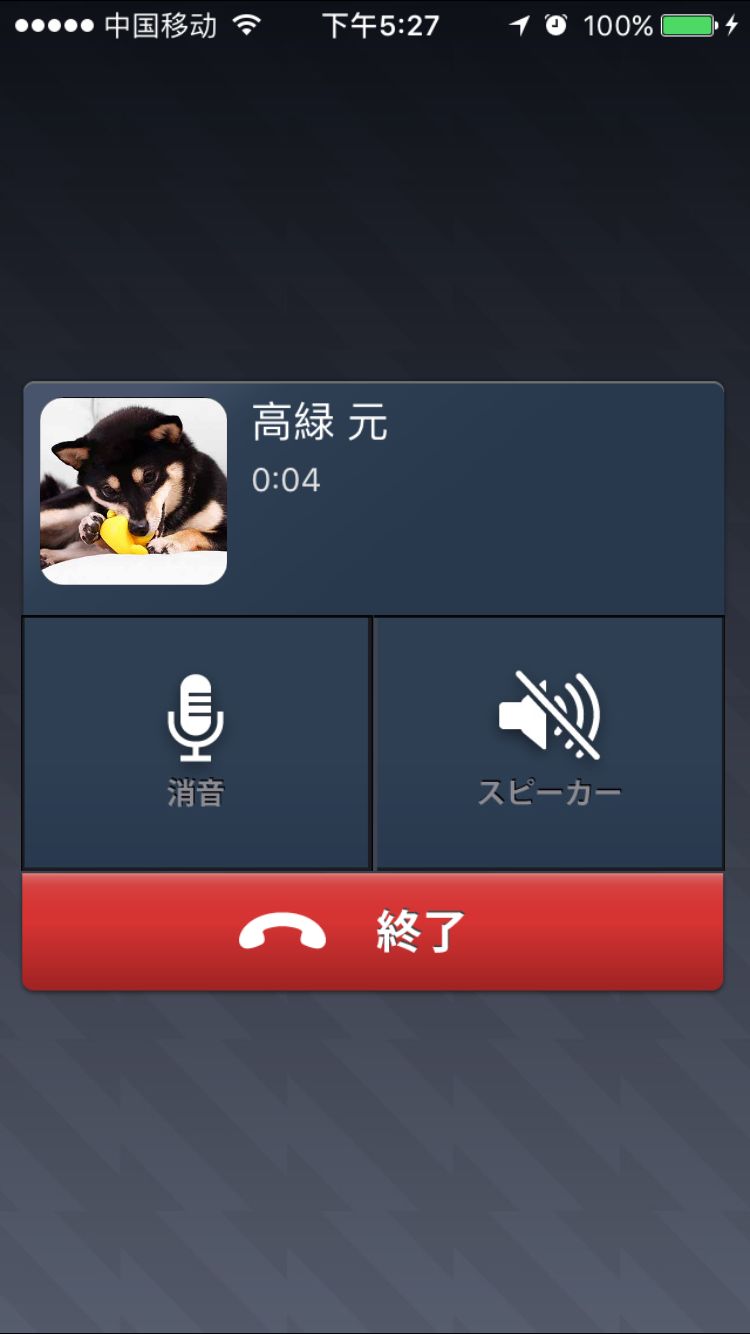Tap 終了 to end the call

click(x=420, y=930)
